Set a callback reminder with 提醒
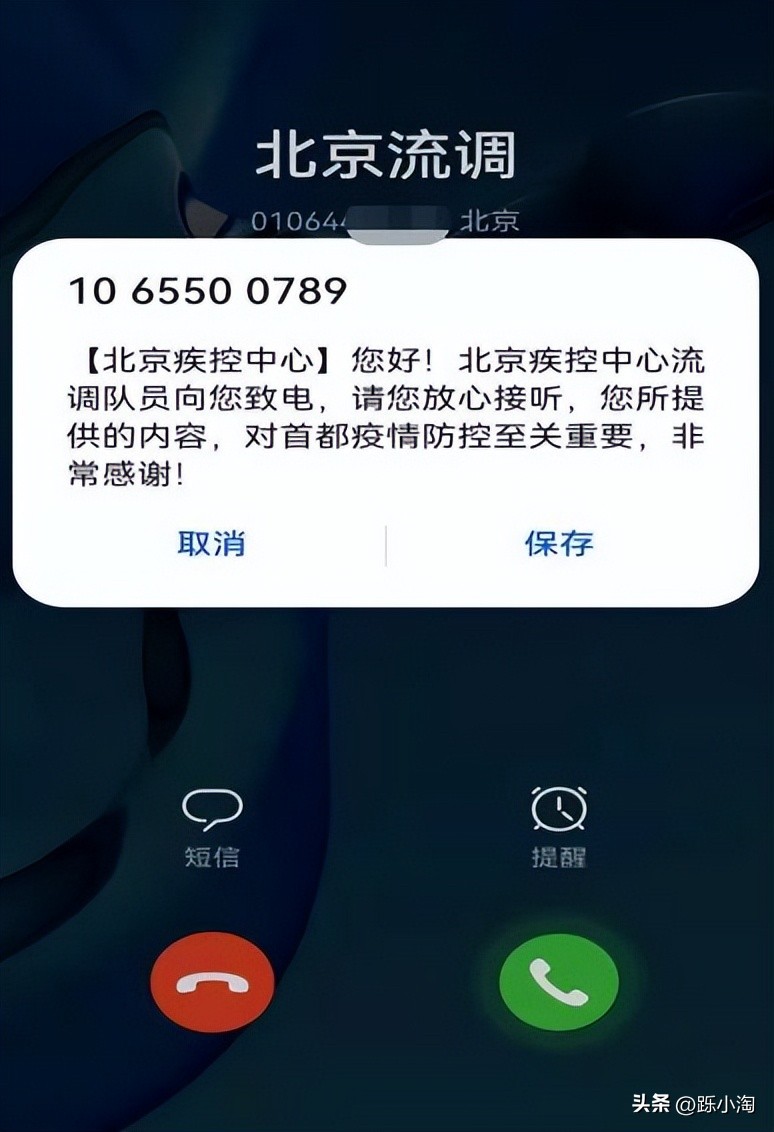Viewport: 774px width, 1132px height. 559,826
